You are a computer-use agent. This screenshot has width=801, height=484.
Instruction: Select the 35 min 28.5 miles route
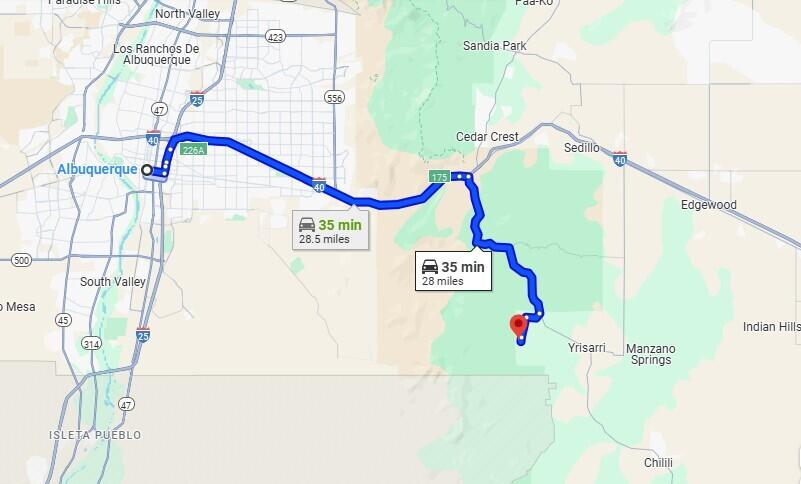point(330,230)
